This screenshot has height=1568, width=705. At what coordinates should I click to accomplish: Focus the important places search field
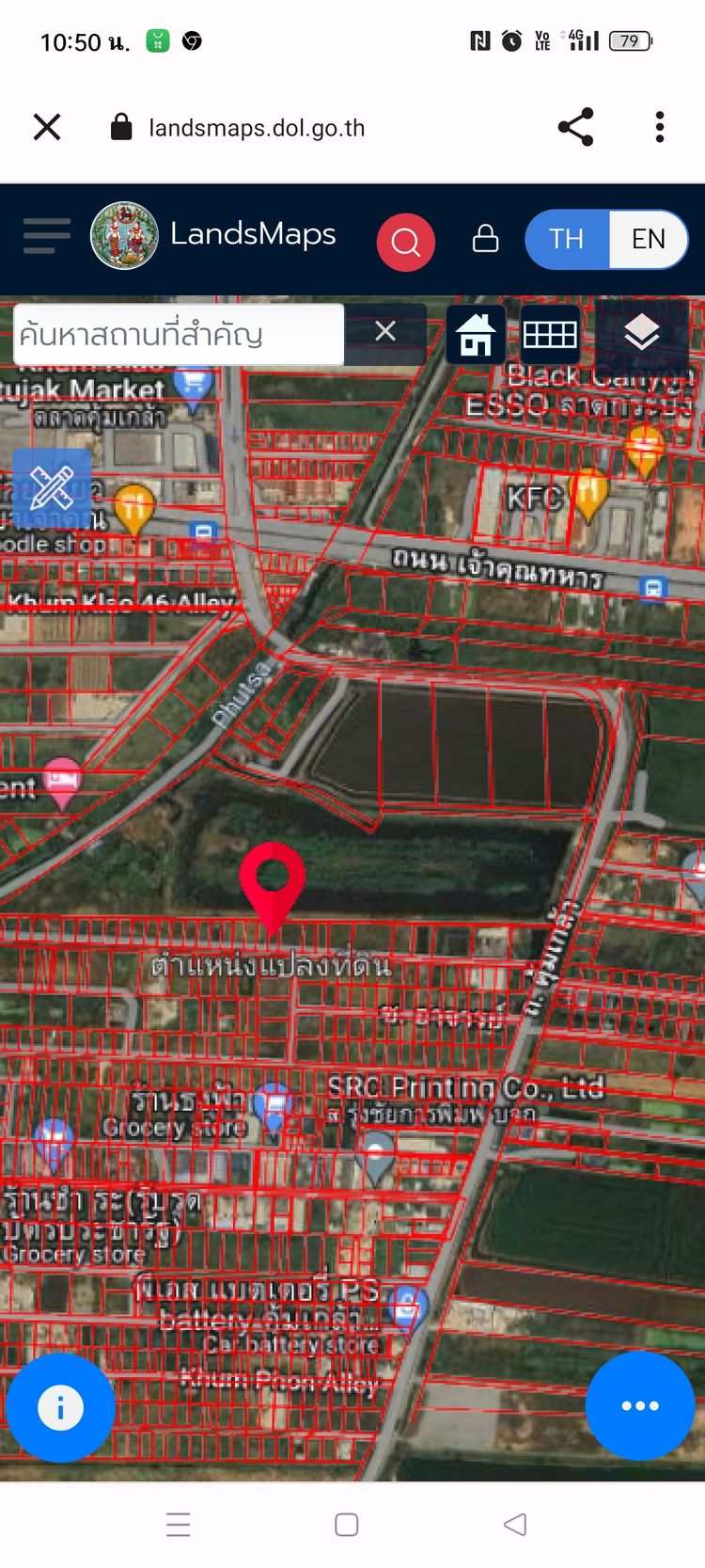click(179, 334)
